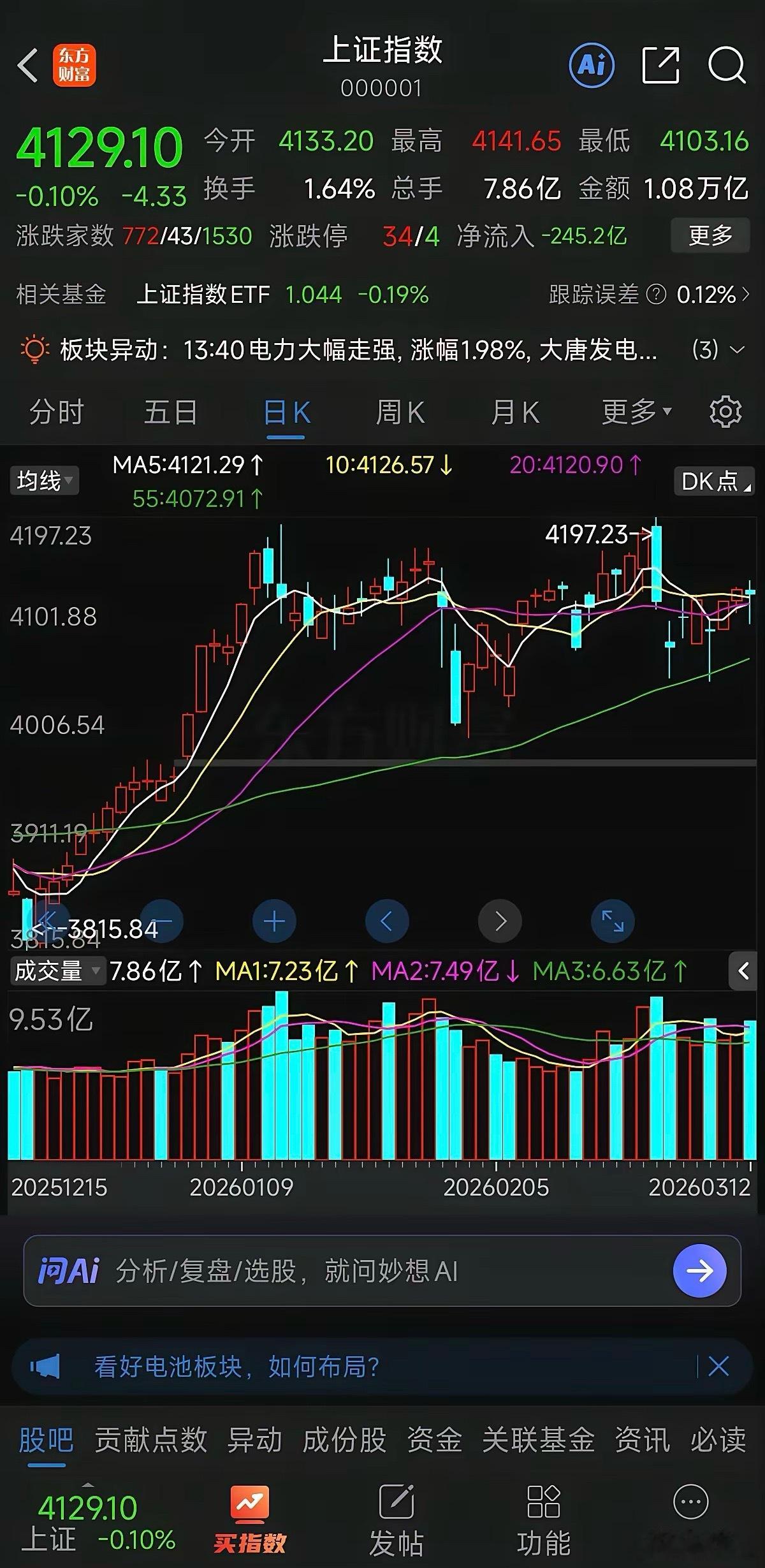Zoom in on the chart with plus icon
Image resolution: width=765 pixels, height=1568 pixels.
pyautogui.click(x=274, y=921)
